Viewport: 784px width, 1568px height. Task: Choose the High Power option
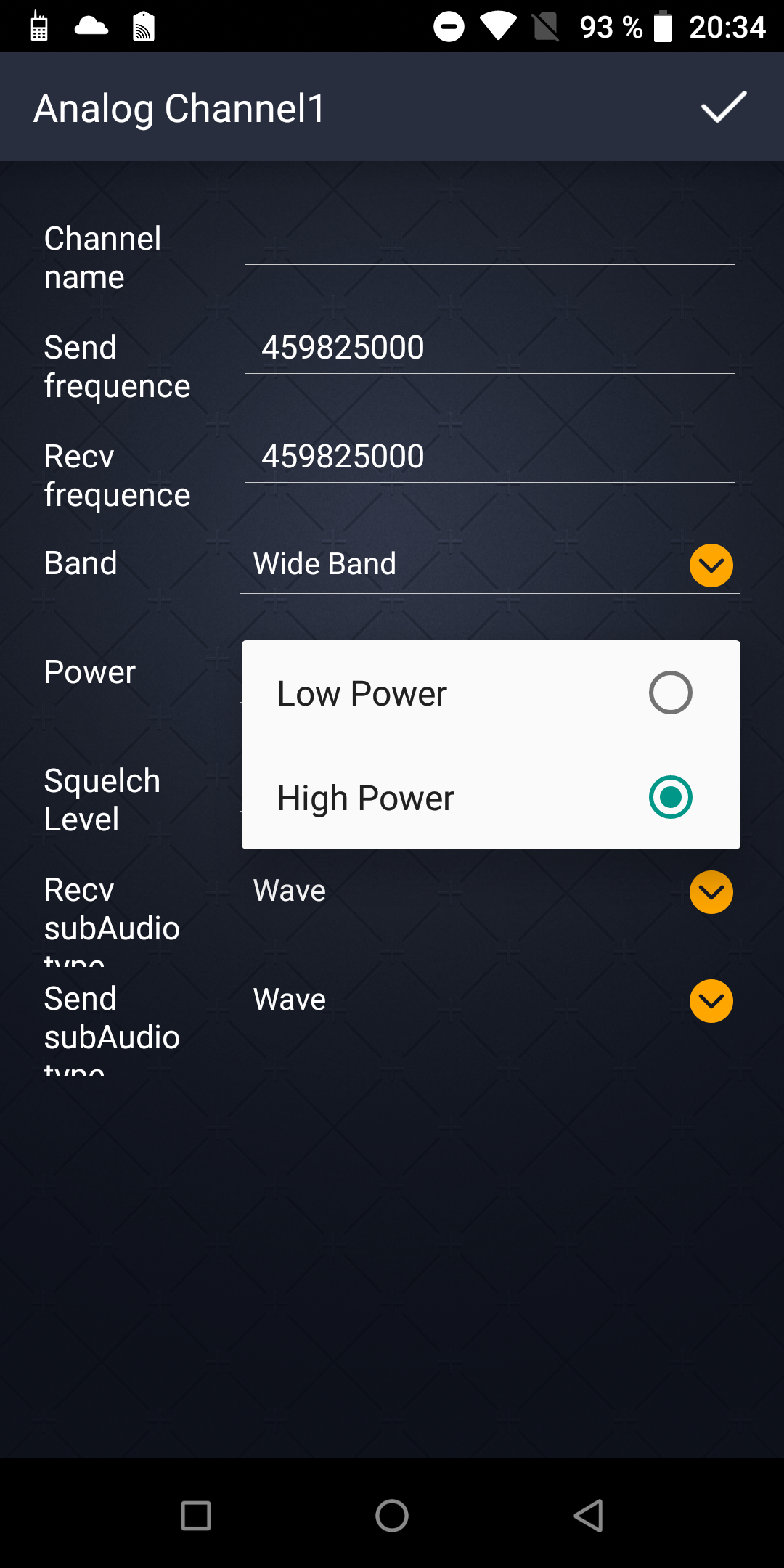pyautogui.click(x=491, y=797)
